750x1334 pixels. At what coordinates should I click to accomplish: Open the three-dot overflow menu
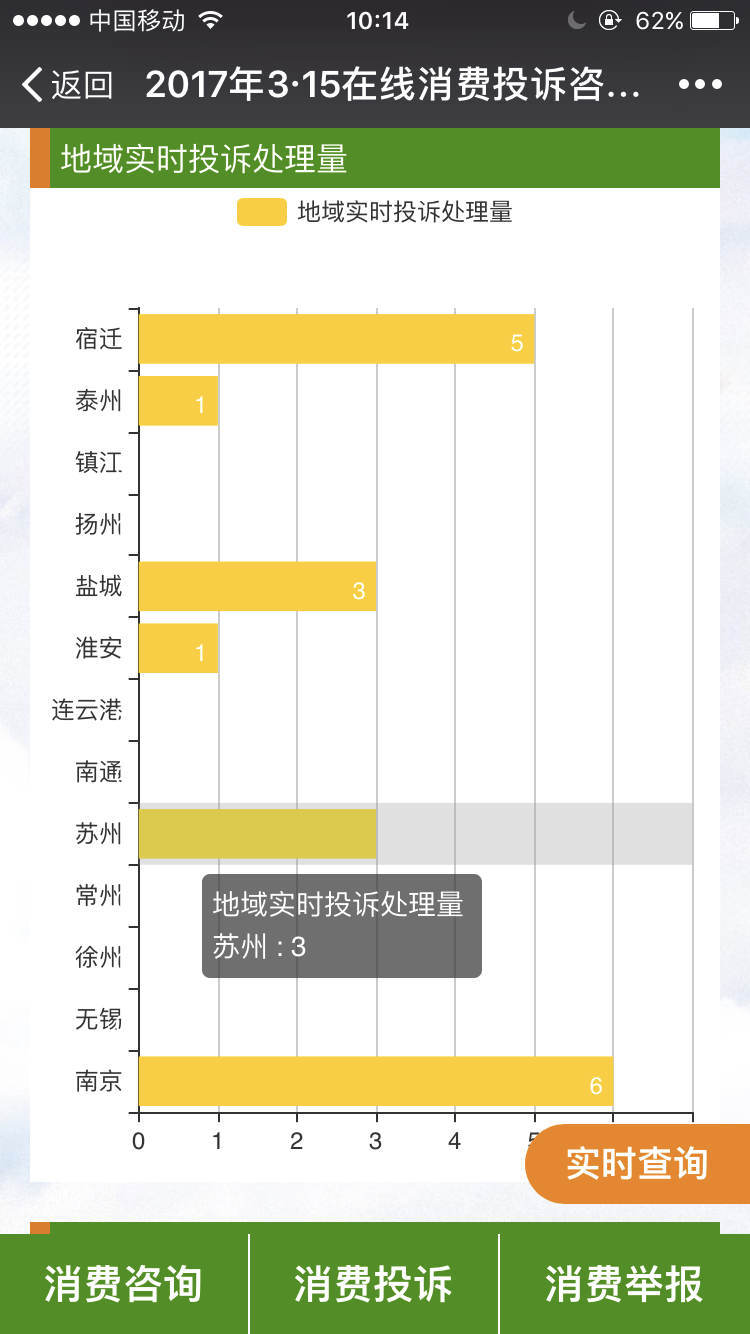tap(700, 85)
